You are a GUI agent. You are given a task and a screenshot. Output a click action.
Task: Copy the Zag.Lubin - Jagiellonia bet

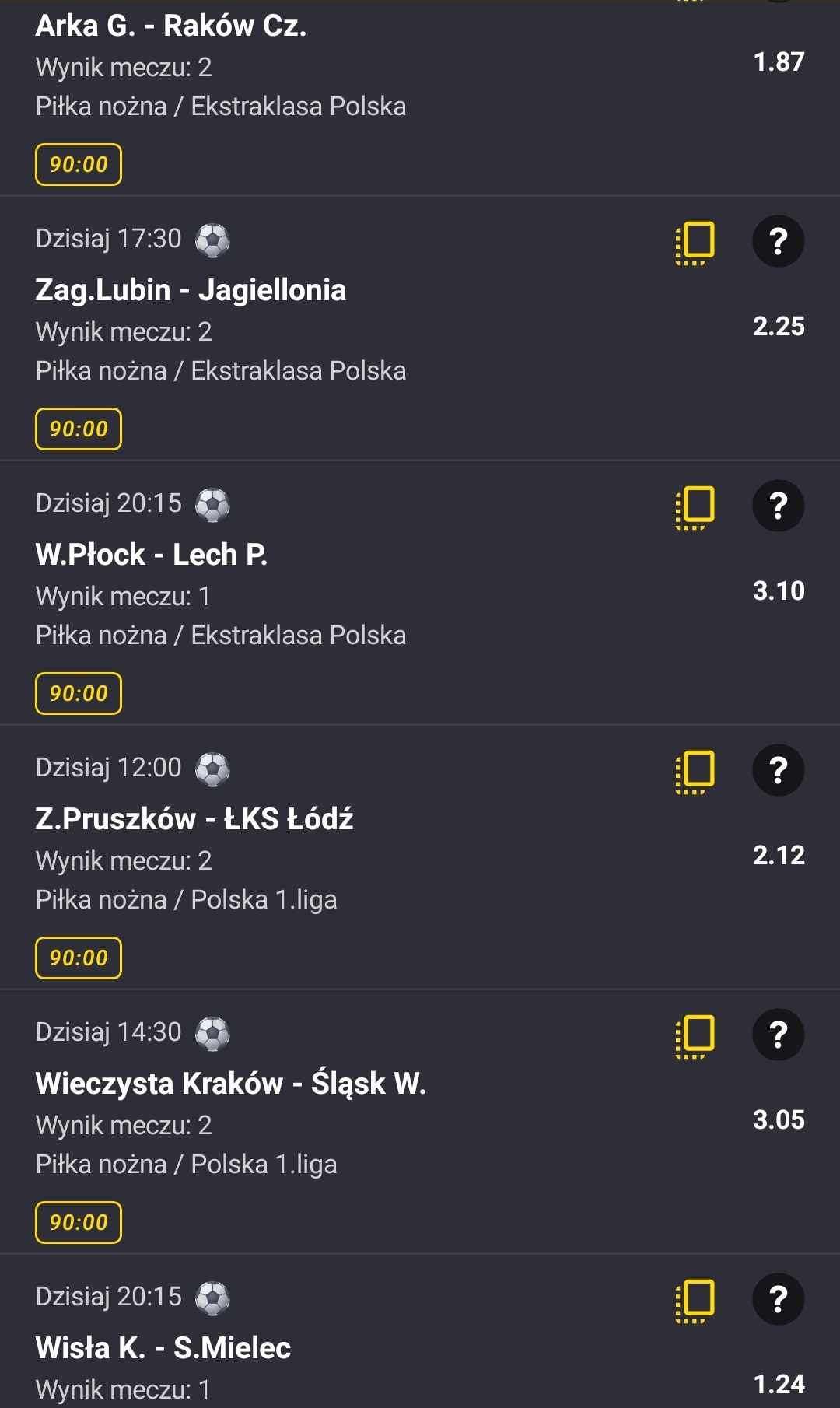[x=695, y=242]
